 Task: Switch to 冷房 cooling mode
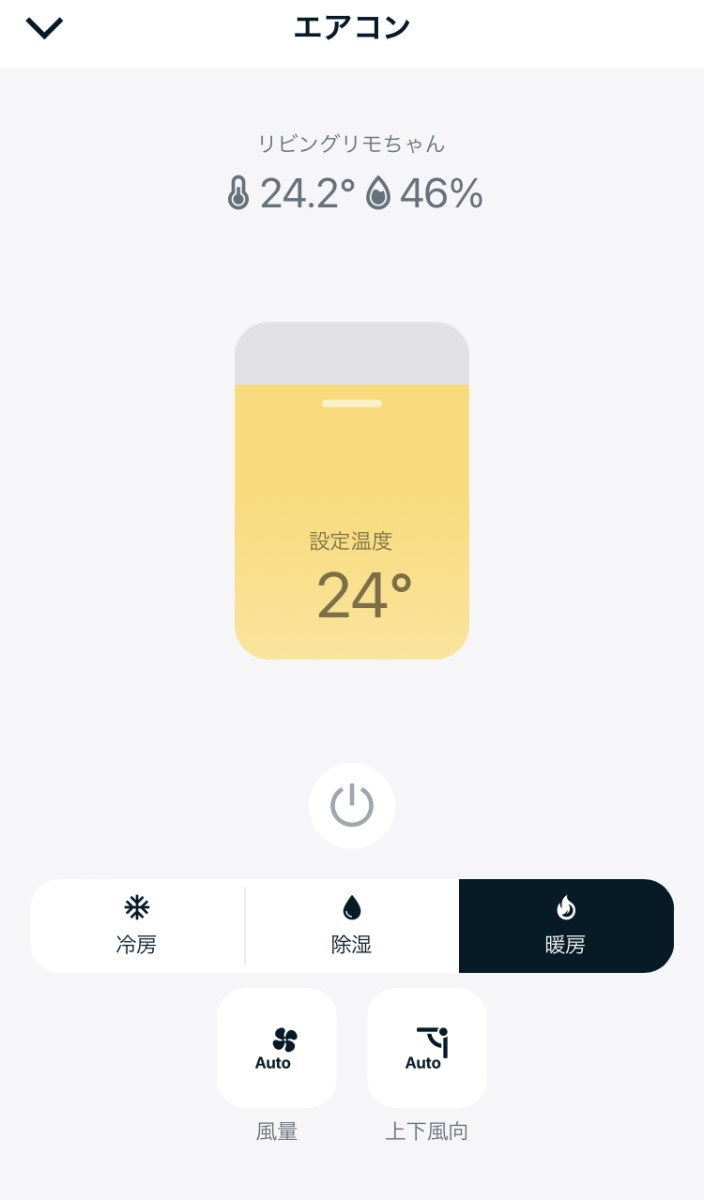tap(137, 926)
